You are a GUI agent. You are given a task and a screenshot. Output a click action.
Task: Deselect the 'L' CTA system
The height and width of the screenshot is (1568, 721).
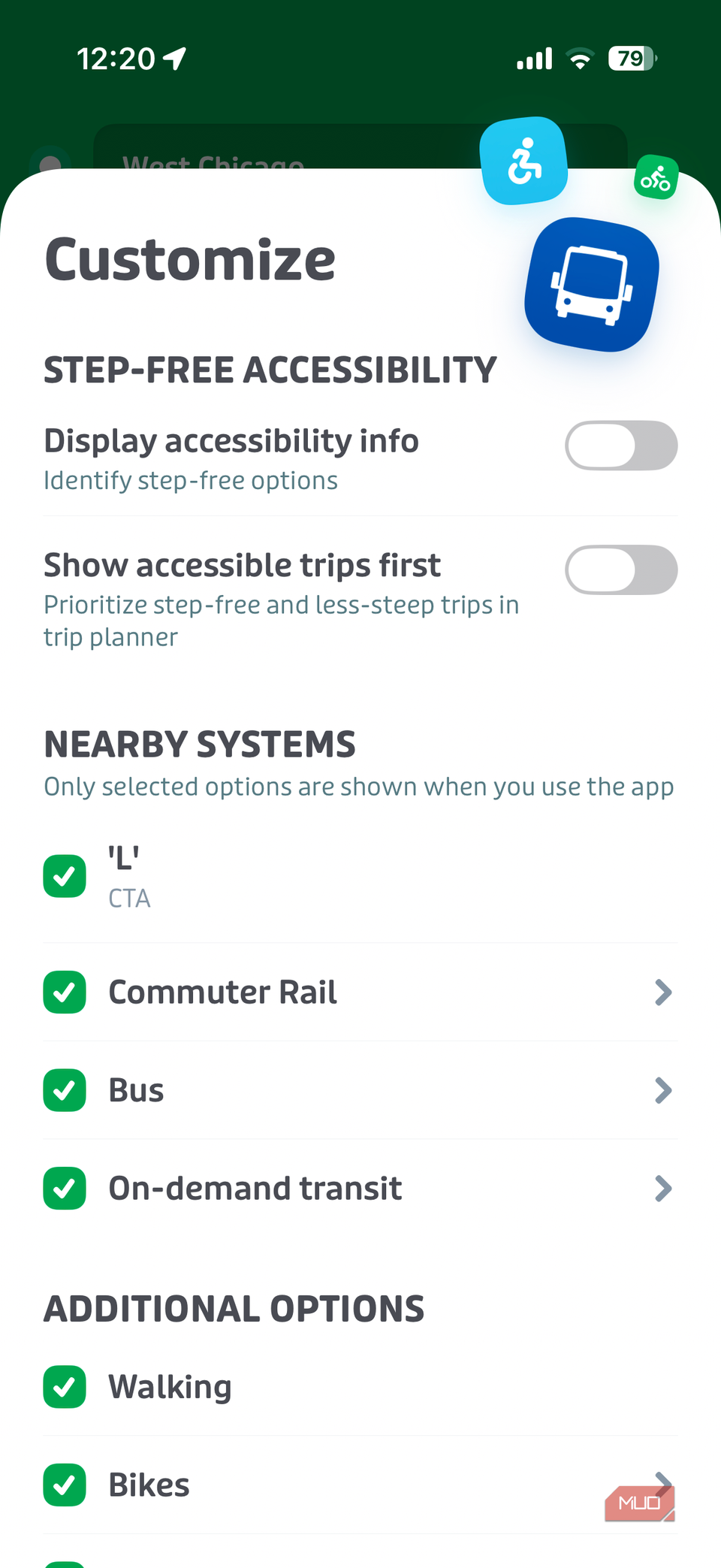65,875
